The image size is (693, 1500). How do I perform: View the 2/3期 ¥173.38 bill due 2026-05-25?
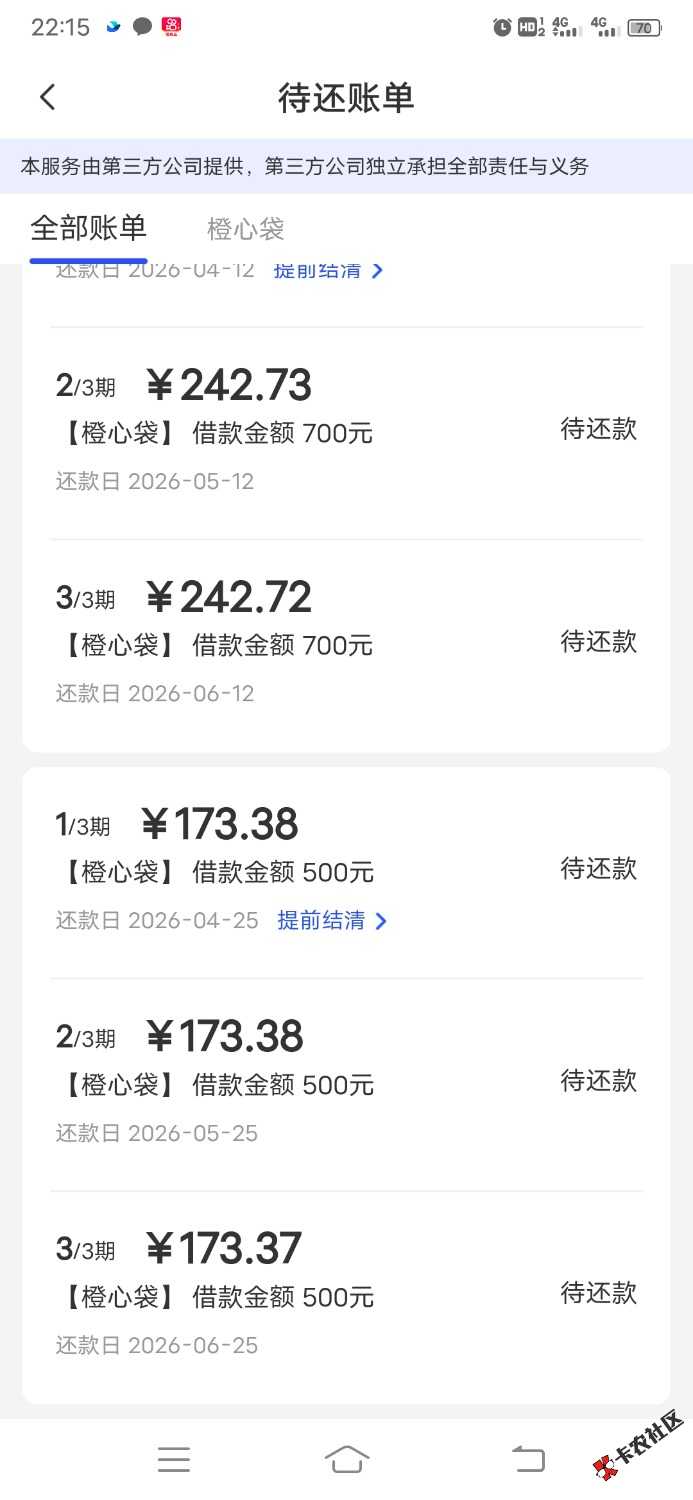(346, 1084)
